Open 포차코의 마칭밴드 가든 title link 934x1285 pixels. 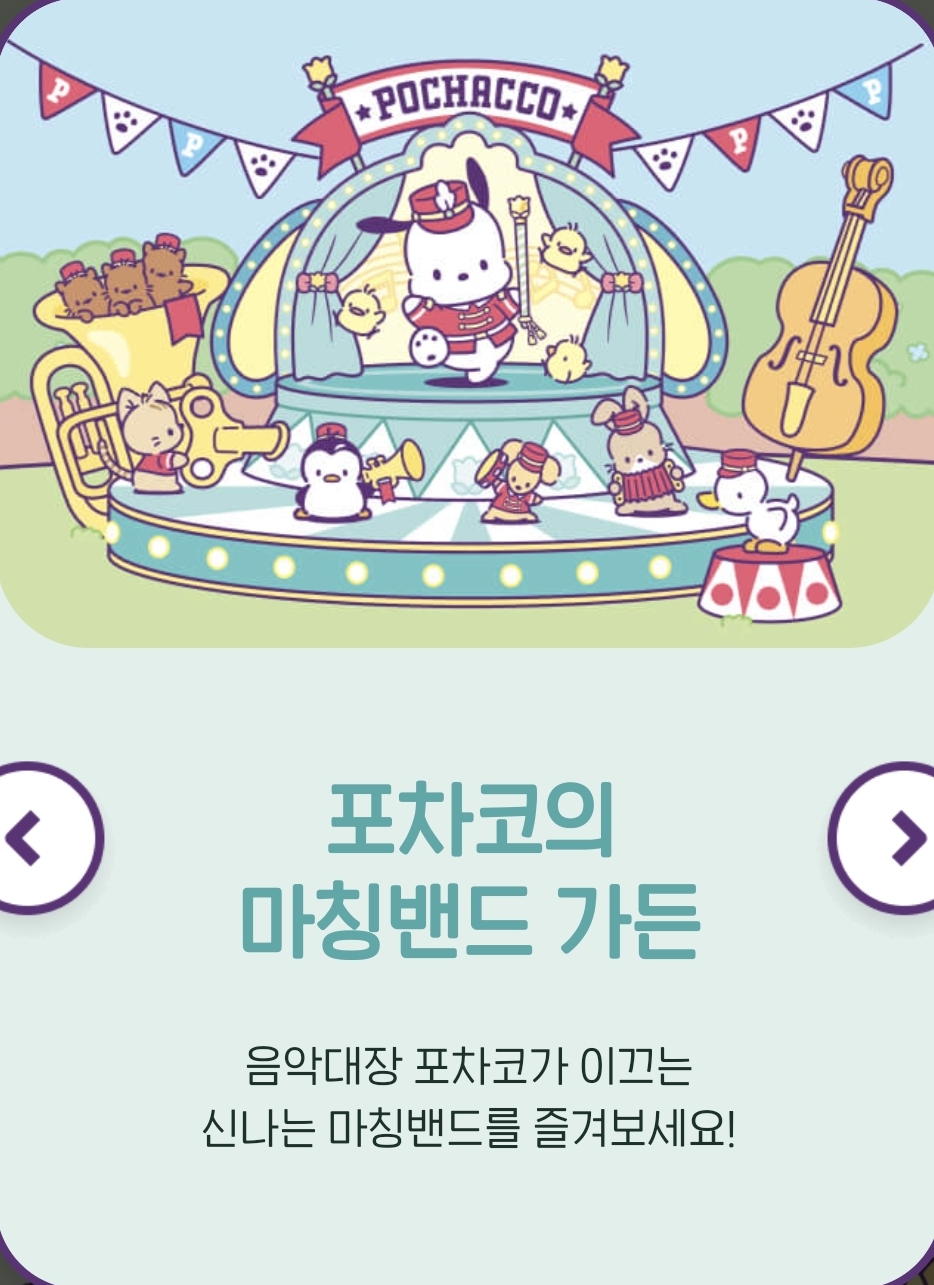coord(466,880)
